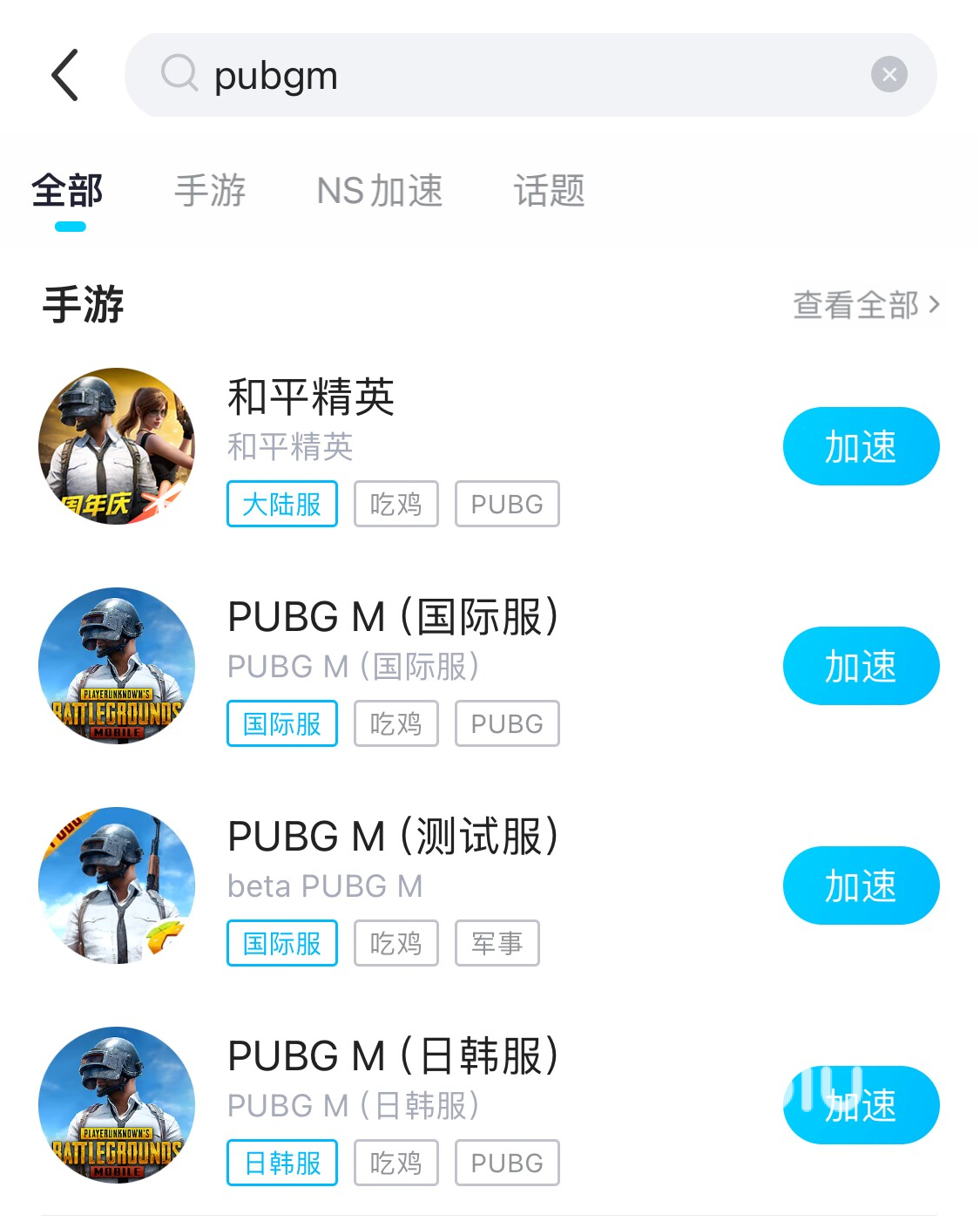Open the PUBG M (测试服) result
Viewport: 980px width, 1228px height.
(x=392, y=838)
